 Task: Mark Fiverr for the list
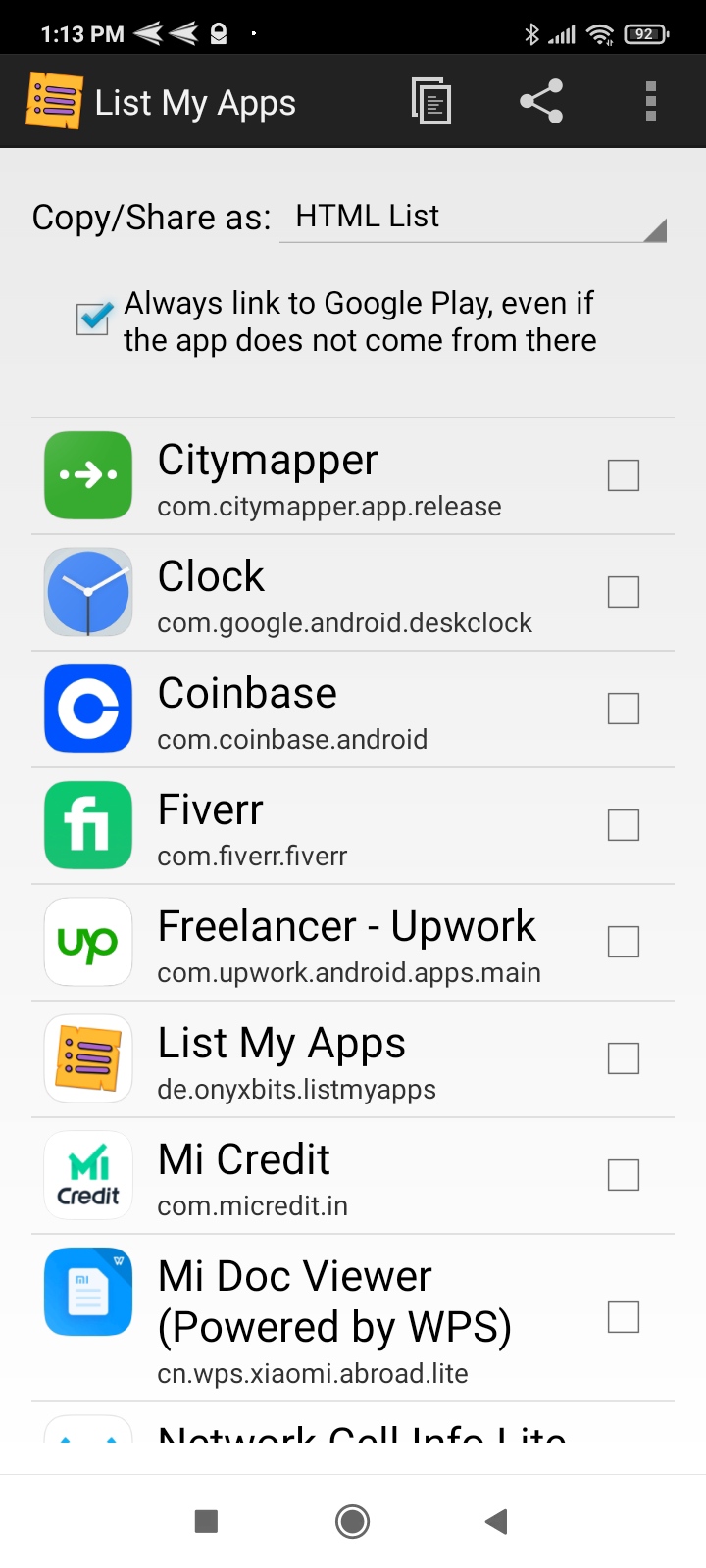(x=624, y=825)
